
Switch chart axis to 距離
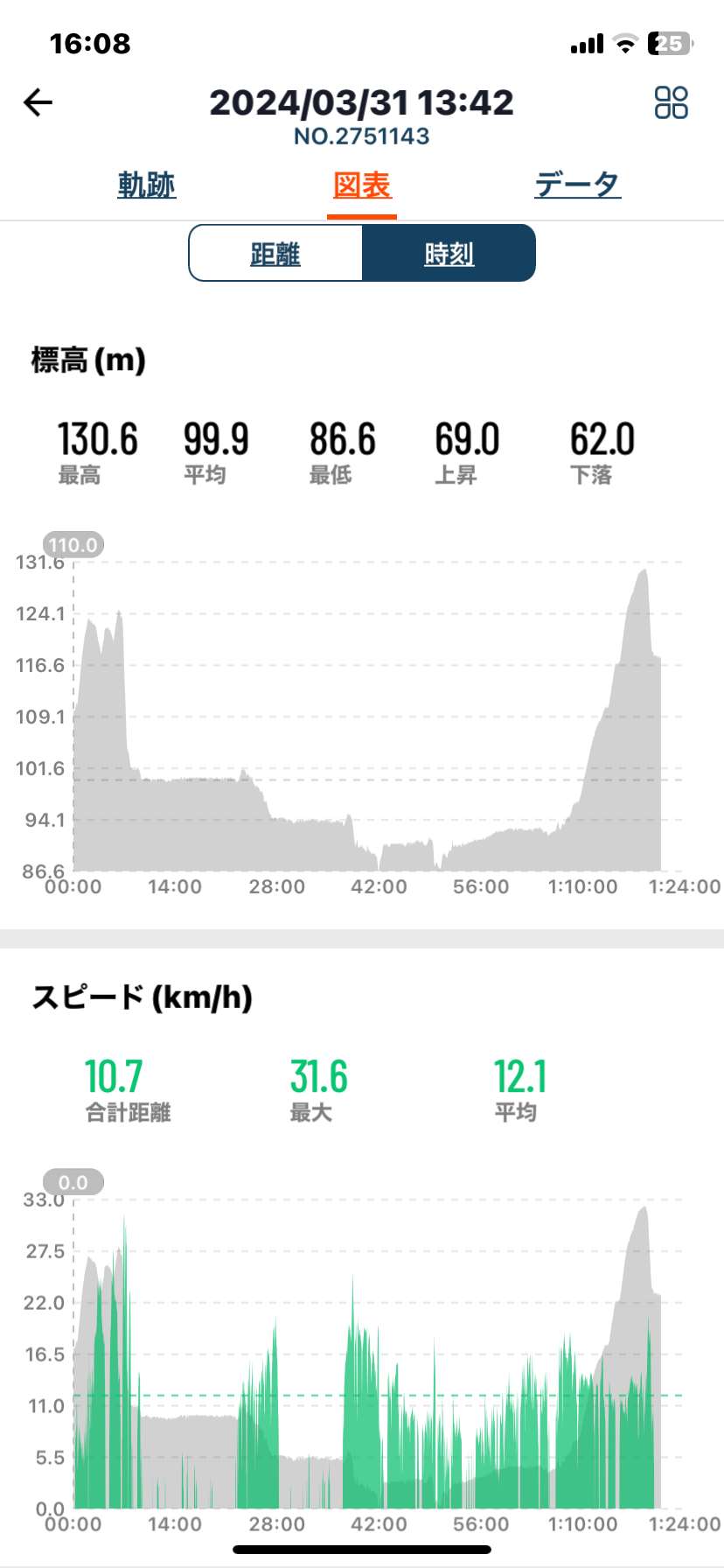click(275, 254)
